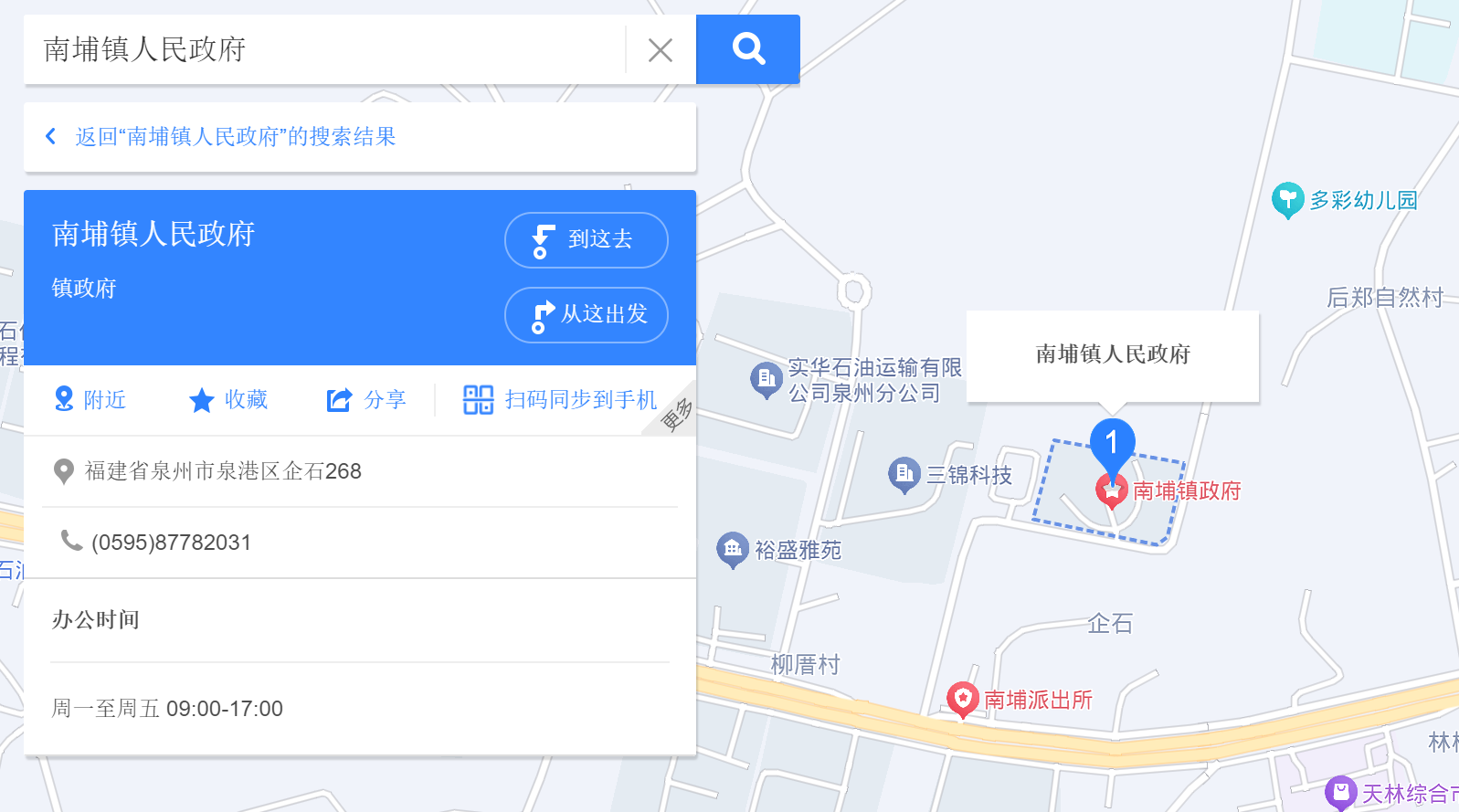Image resolution: width=1459 pixels, height=812 pixels.
Task: Open 扫码同步到手机
Action: pyautogui.click(x=560, y=400)
